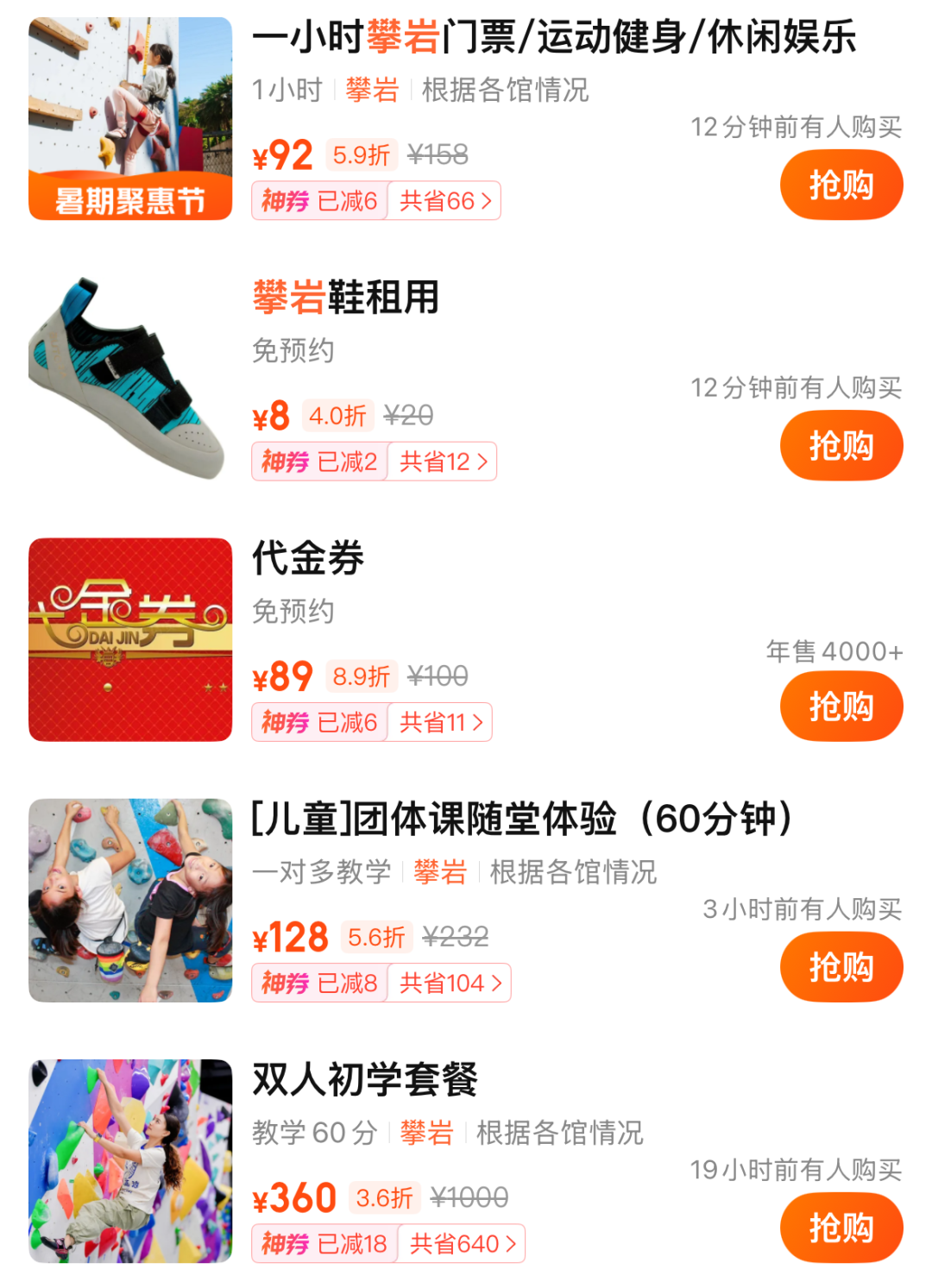
Task: View the 共省11 discount details
Action: coord(440,722)
